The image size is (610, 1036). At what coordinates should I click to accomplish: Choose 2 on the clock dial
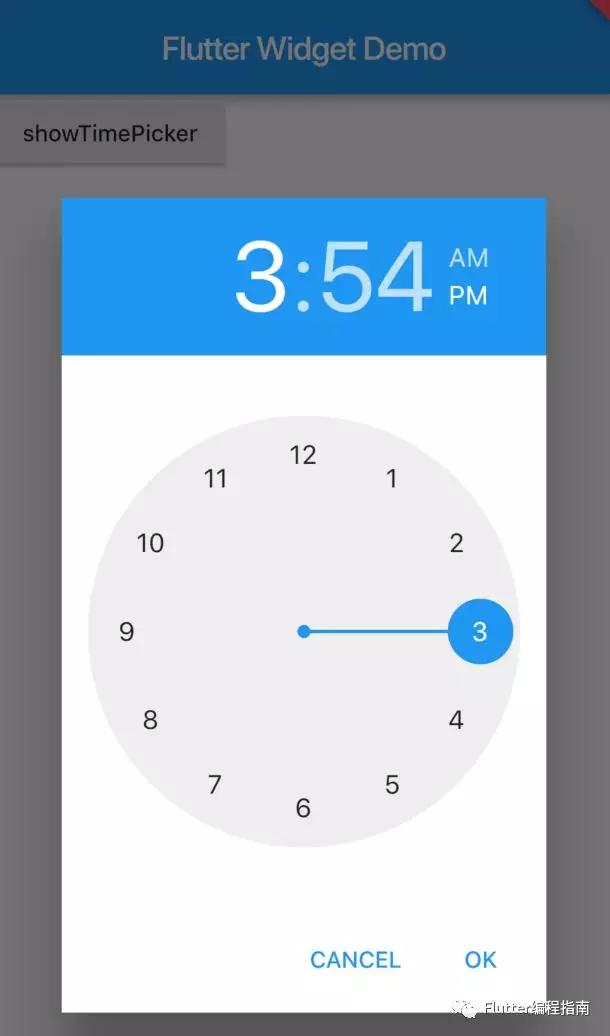click(x=456, y=543)
